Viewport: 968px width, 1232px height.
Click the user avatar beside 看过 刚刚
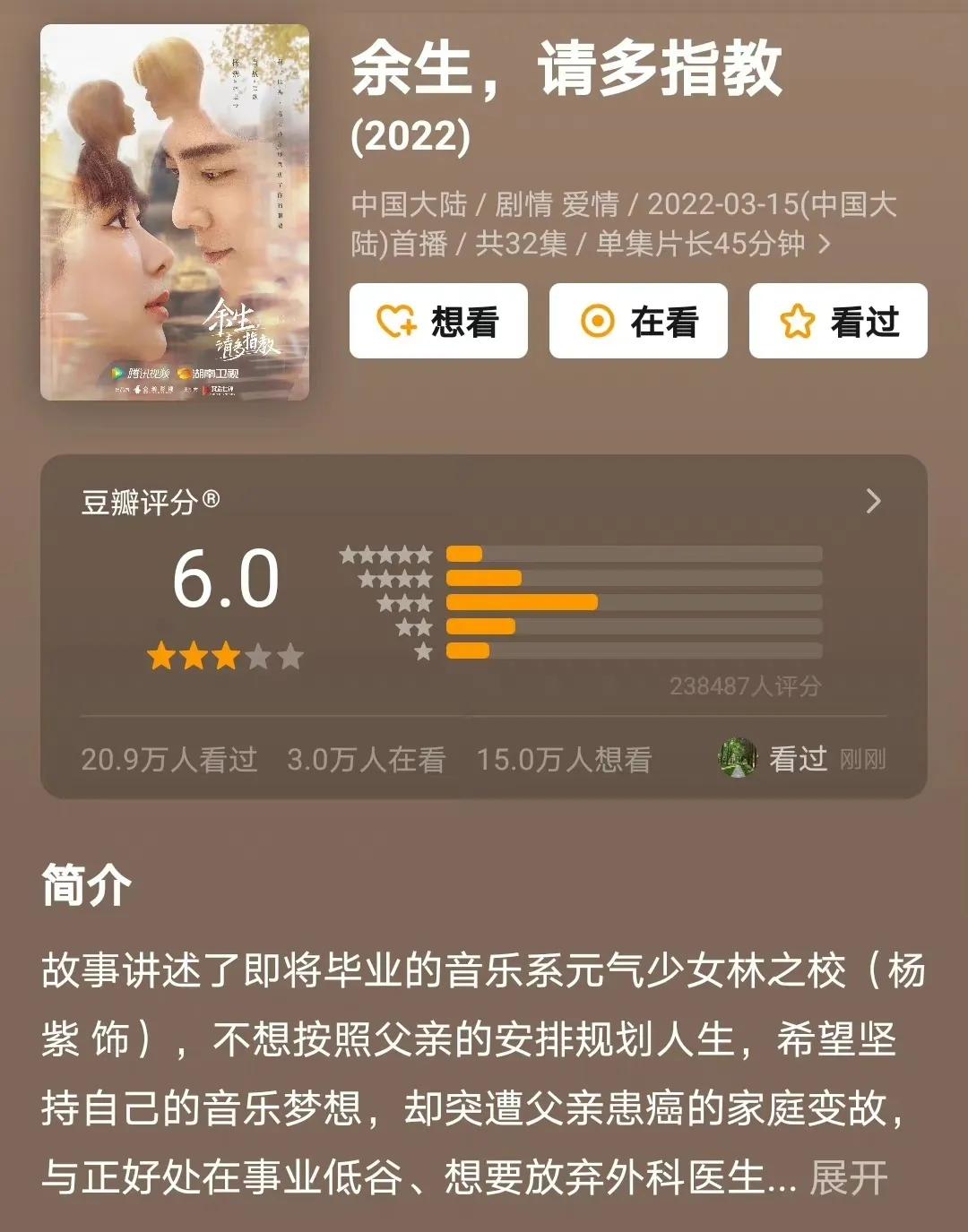pos(737,759)
